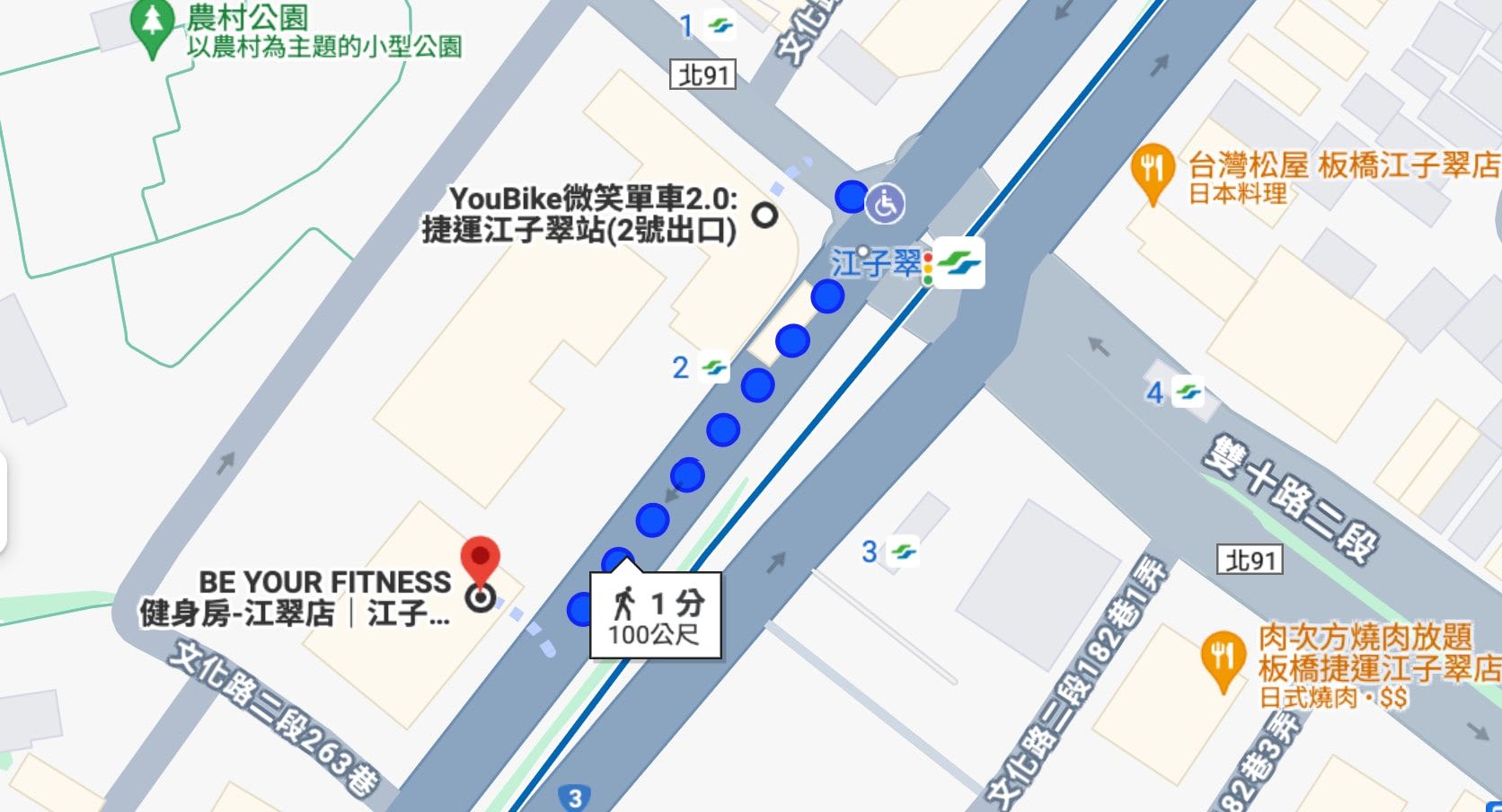Select metro exit 3 marker
The width and height of the screenshot is (1502, 812).
pos(903,552)
